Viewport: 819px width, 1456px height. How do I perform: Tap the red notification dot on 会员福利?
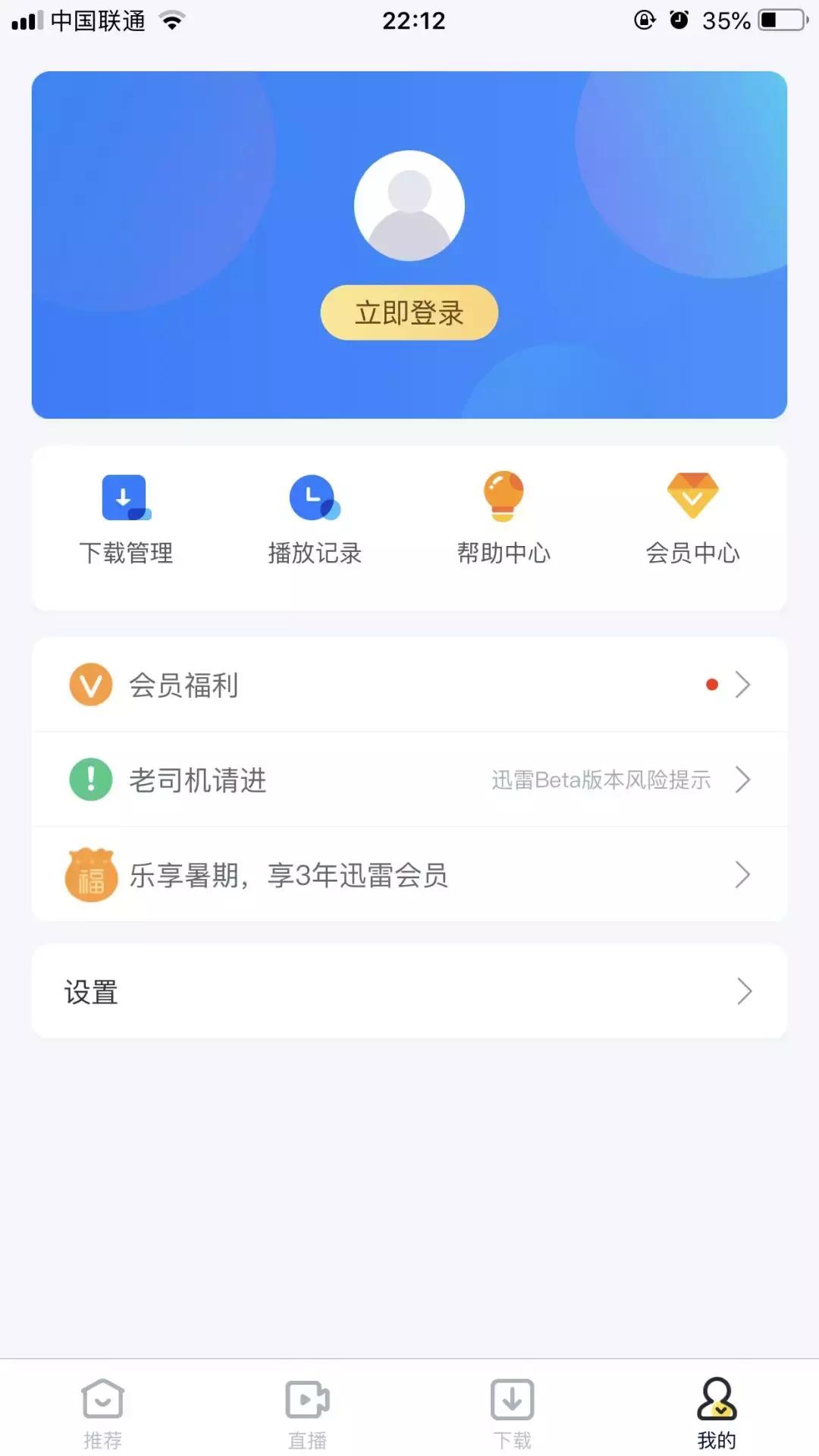[711, 684]
